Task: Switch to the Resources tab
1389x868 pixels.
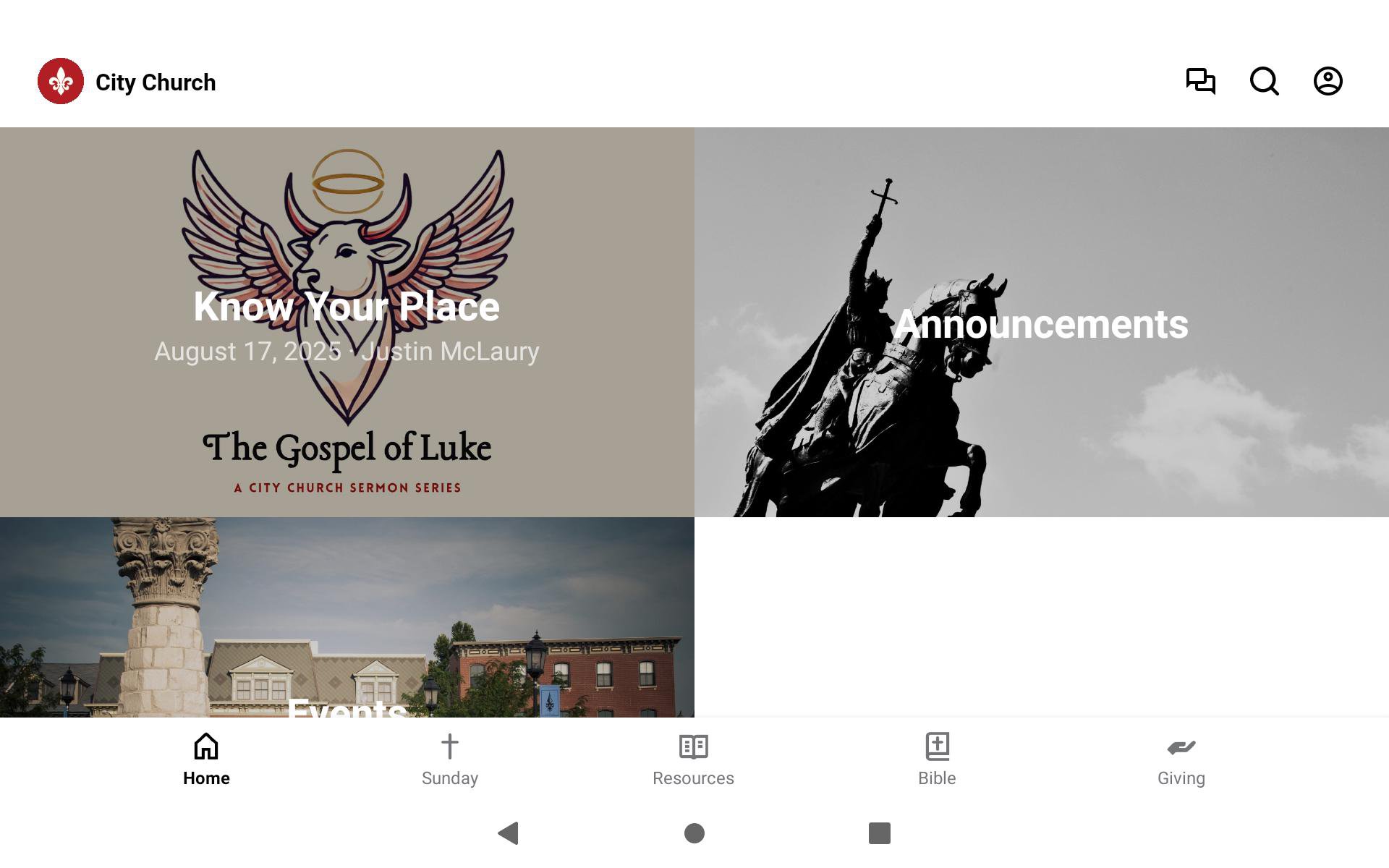Action: click(693, 759)
